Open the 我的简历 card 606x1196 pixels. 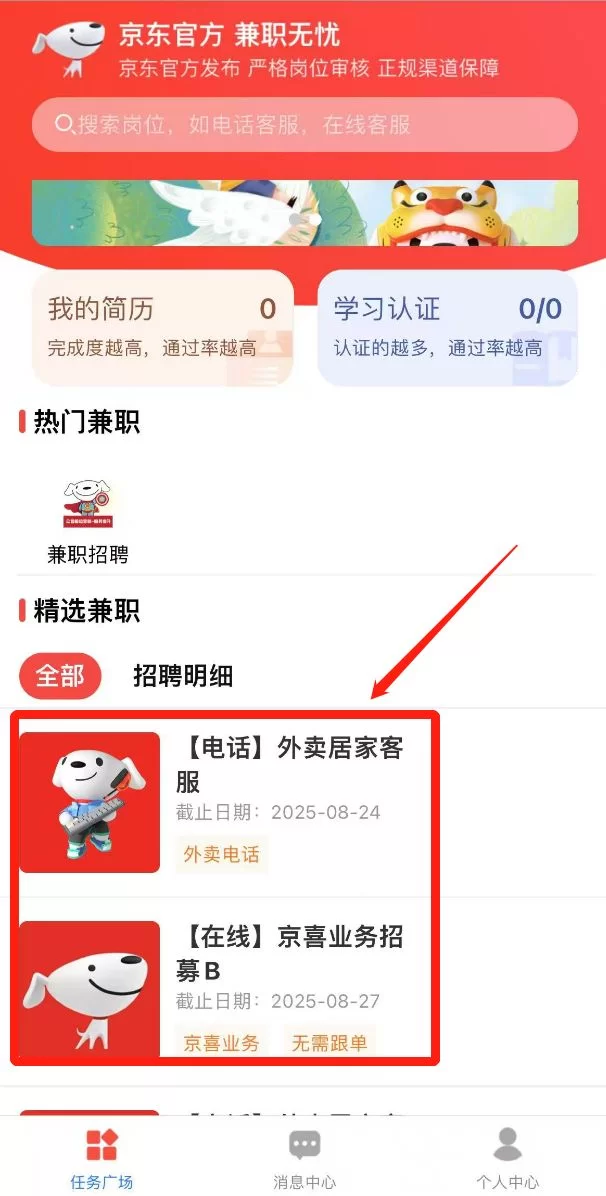click(x=162, y=327)
